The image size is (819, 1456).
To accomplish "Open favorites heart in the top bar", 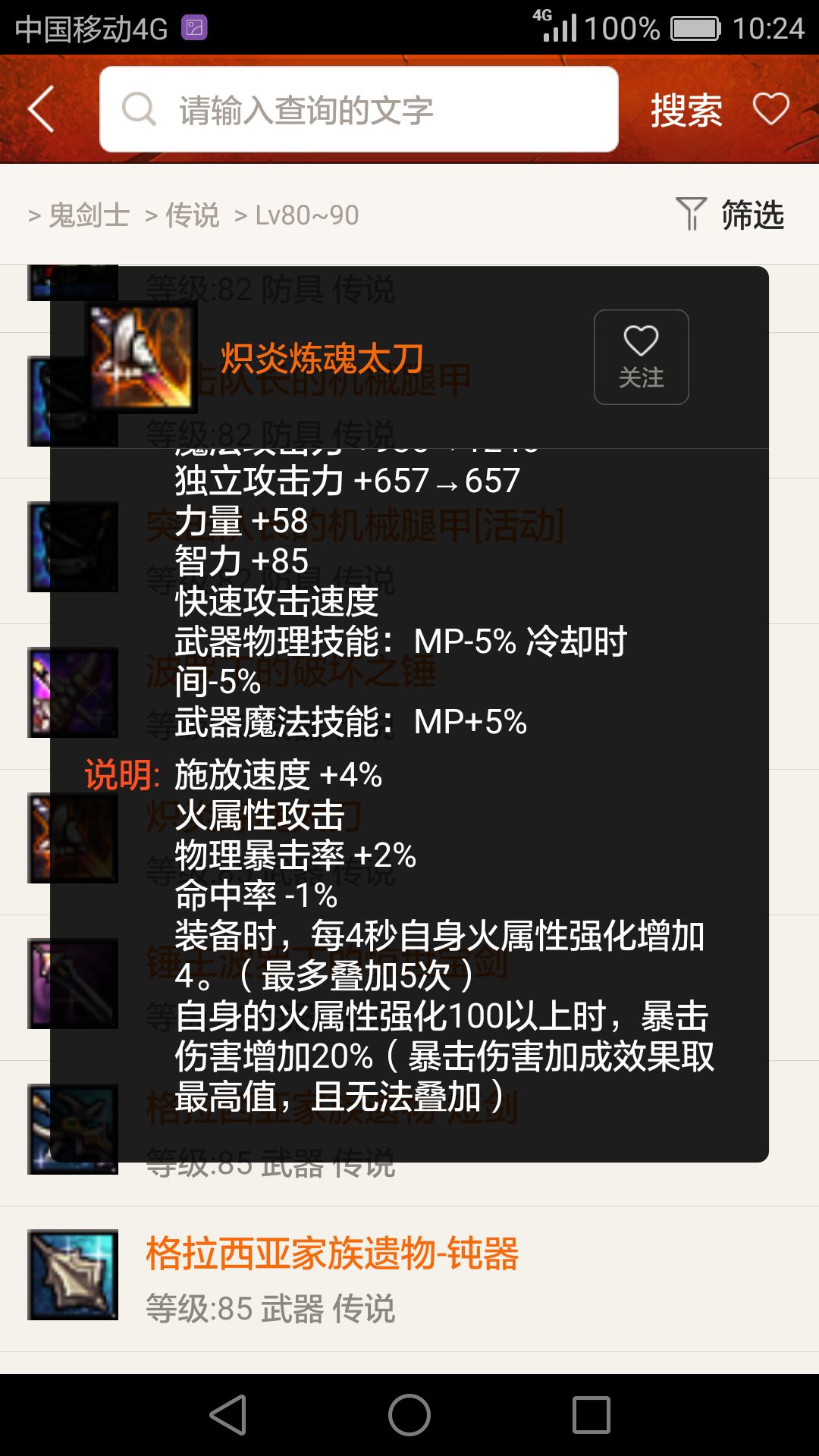I will pos(770,109).
